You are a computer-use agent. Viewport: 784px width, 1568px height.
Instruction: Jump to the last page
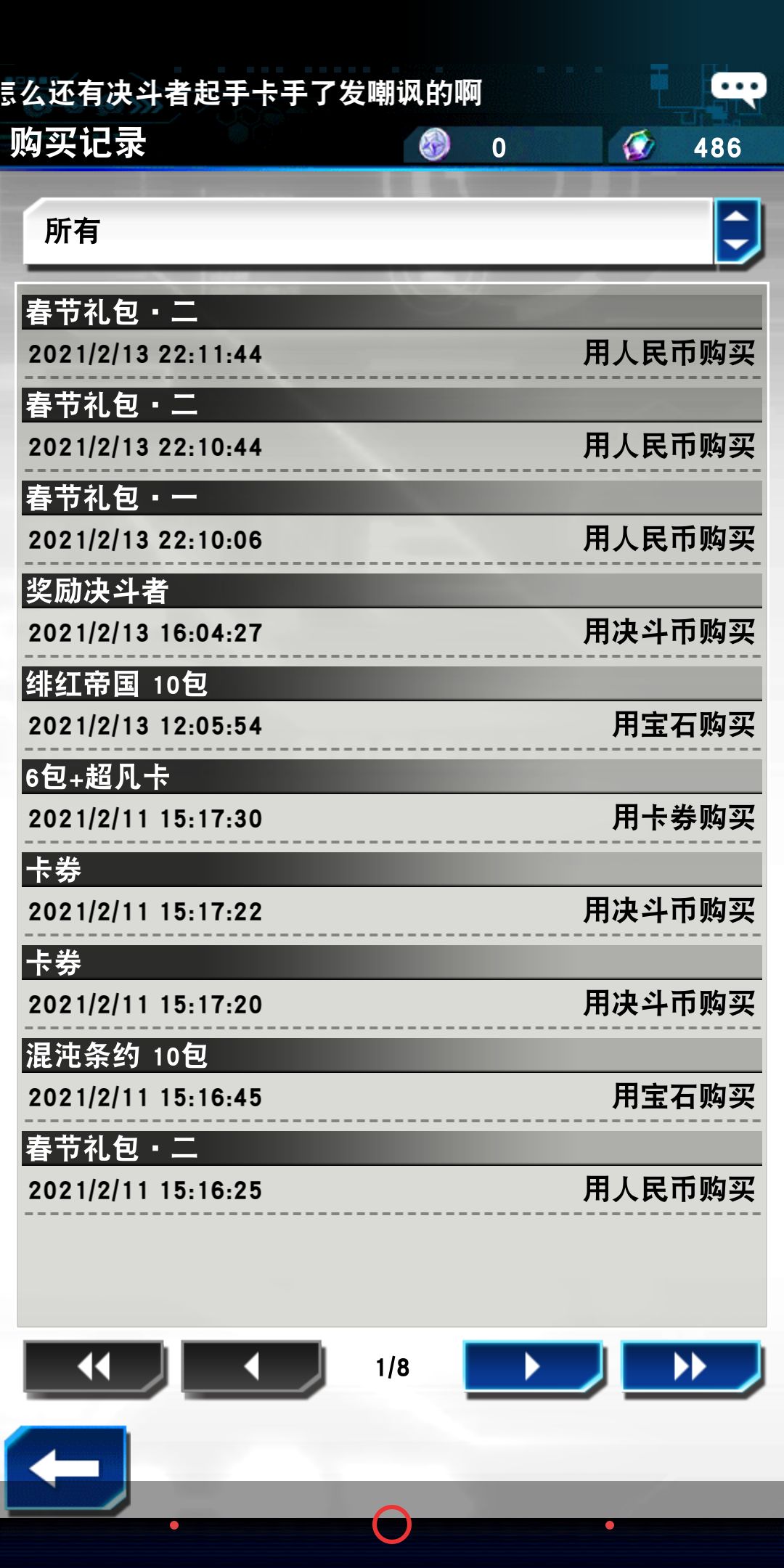(x=691, y=1368)
